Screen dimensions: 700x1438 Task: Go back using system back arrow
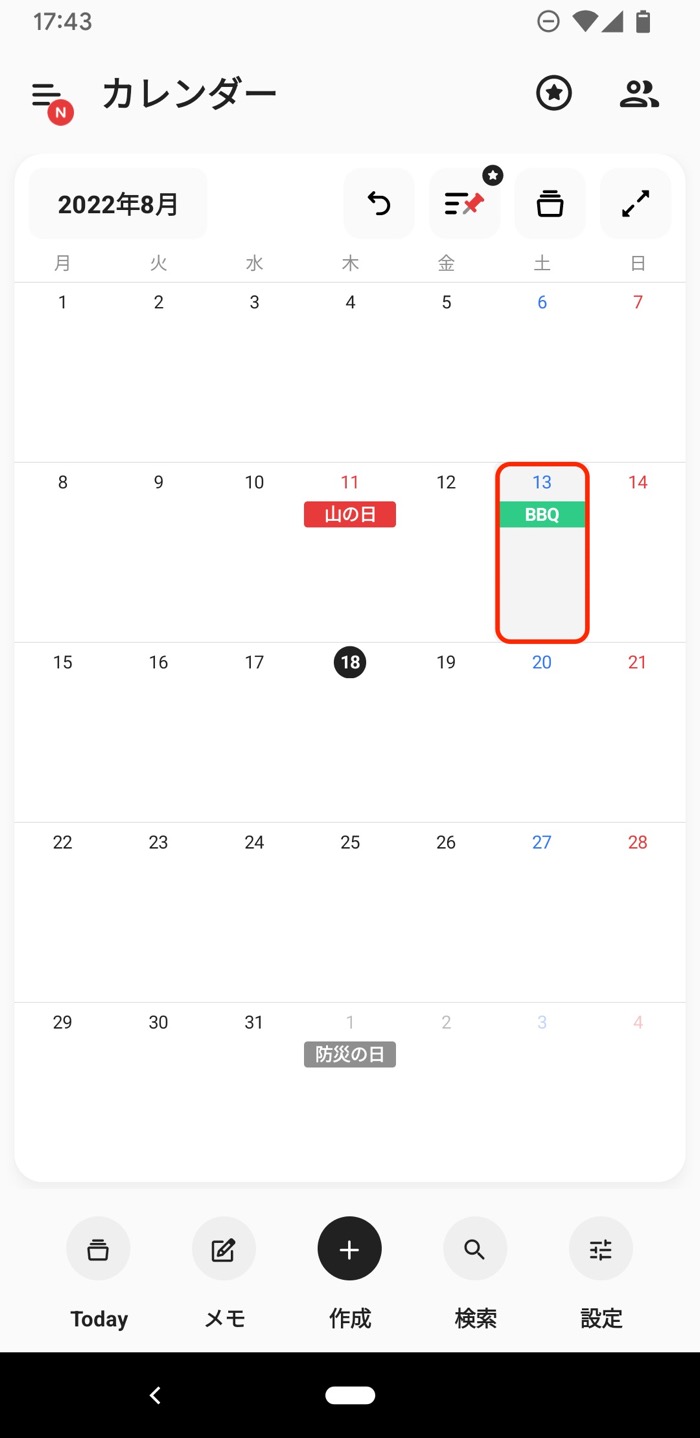[155, 1395]
